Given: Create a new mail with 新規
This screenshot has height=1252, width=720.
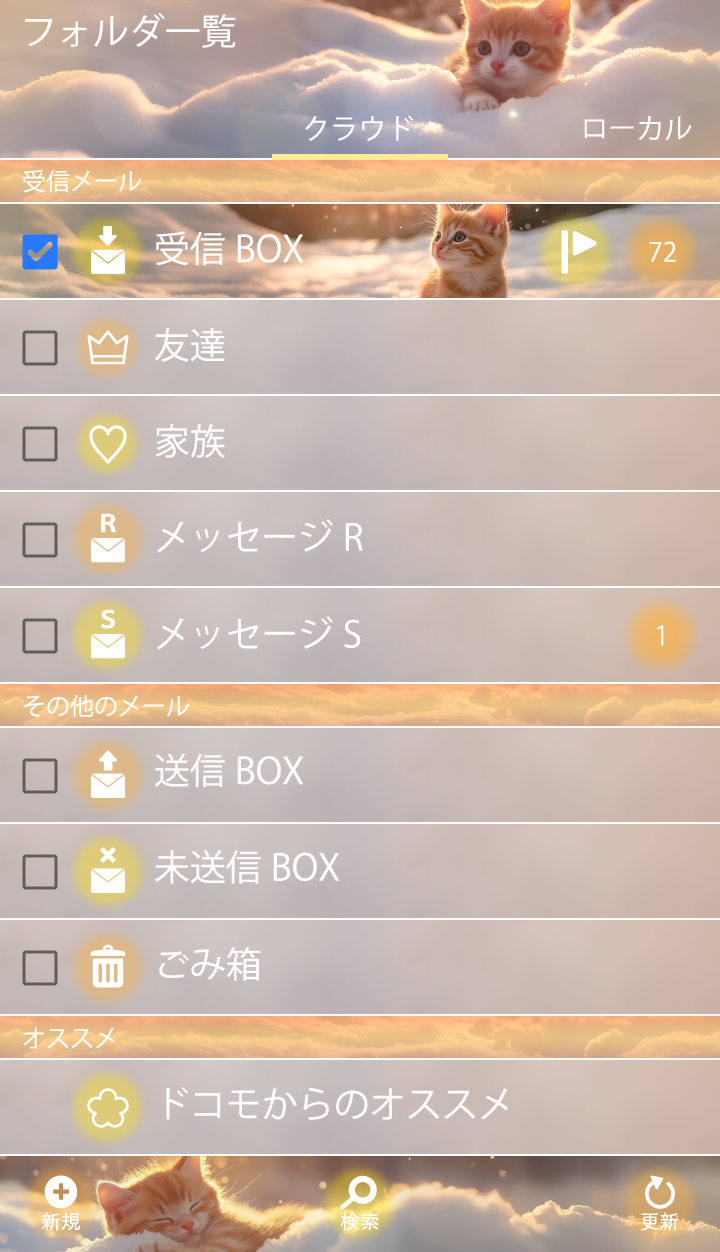Looking at the screenshot, I should click(61, 1203).
